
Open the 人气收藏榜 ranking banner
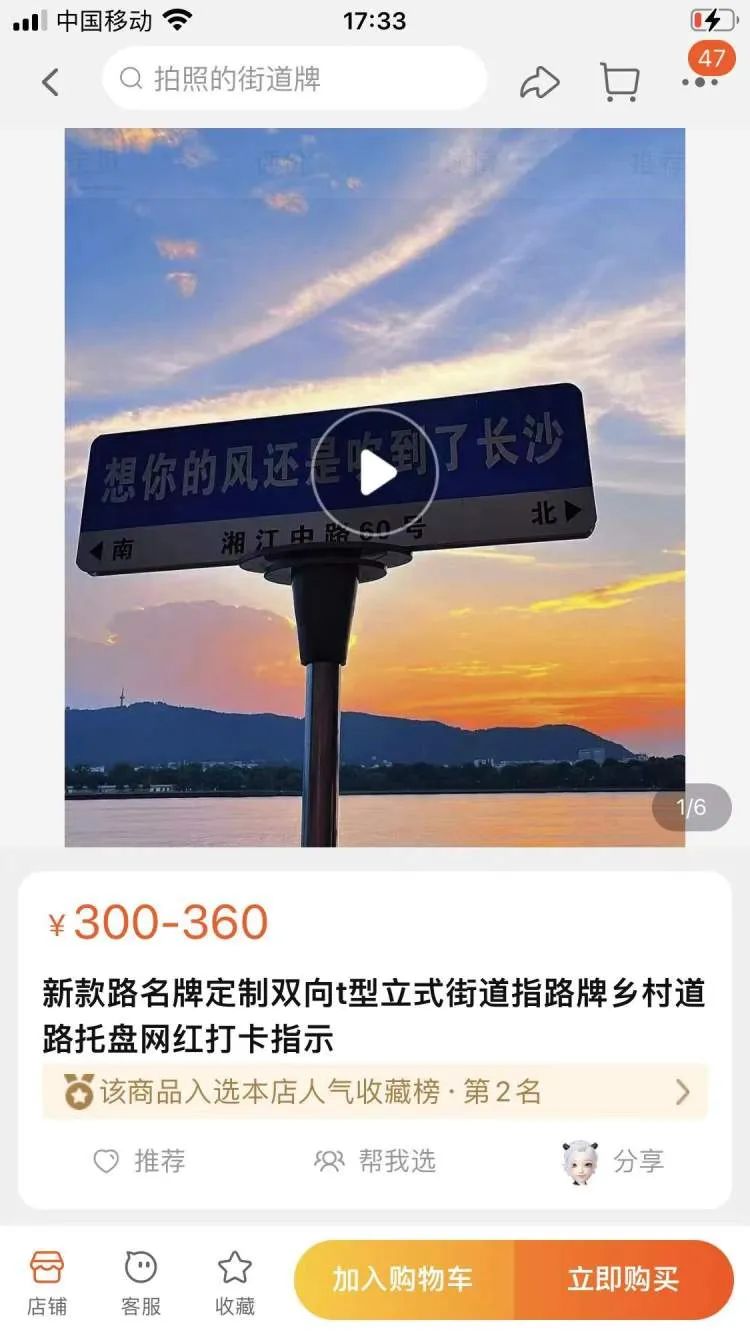click(375, 1091)
